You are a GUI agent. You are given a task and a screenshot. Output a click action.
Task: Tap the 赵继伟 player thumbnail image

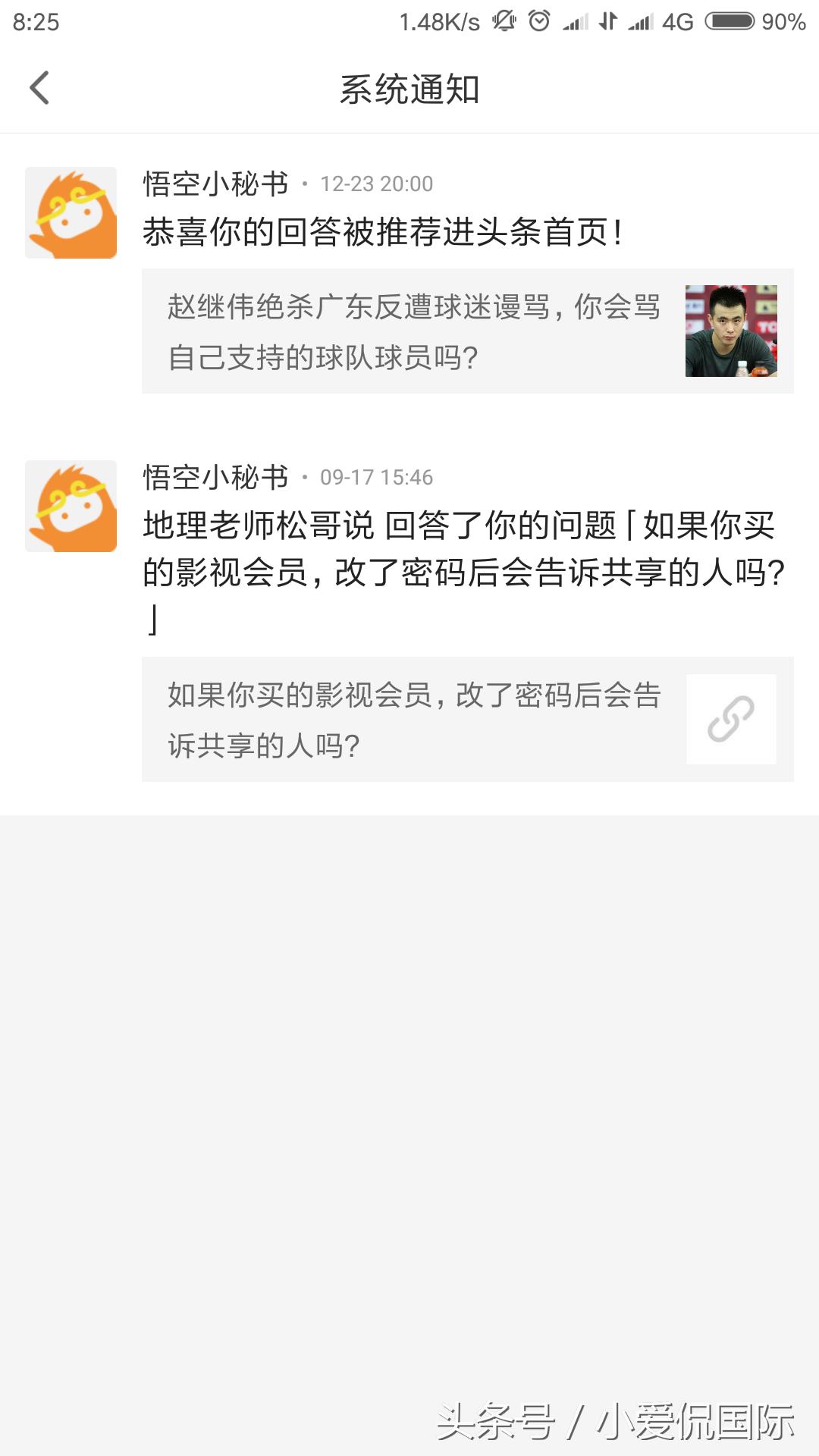coord(730,330)
